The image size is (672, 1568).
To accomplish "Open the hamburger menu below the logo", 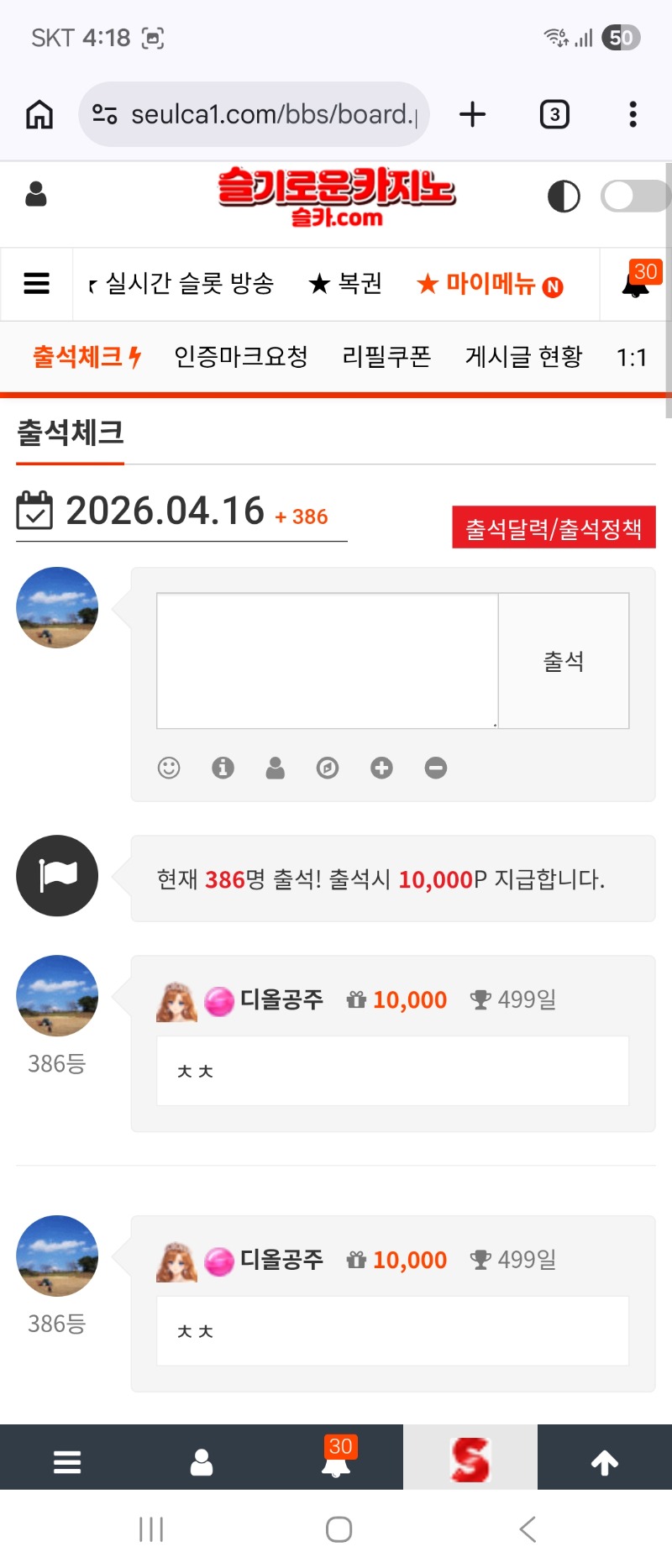I will click(x=36, y=284).
